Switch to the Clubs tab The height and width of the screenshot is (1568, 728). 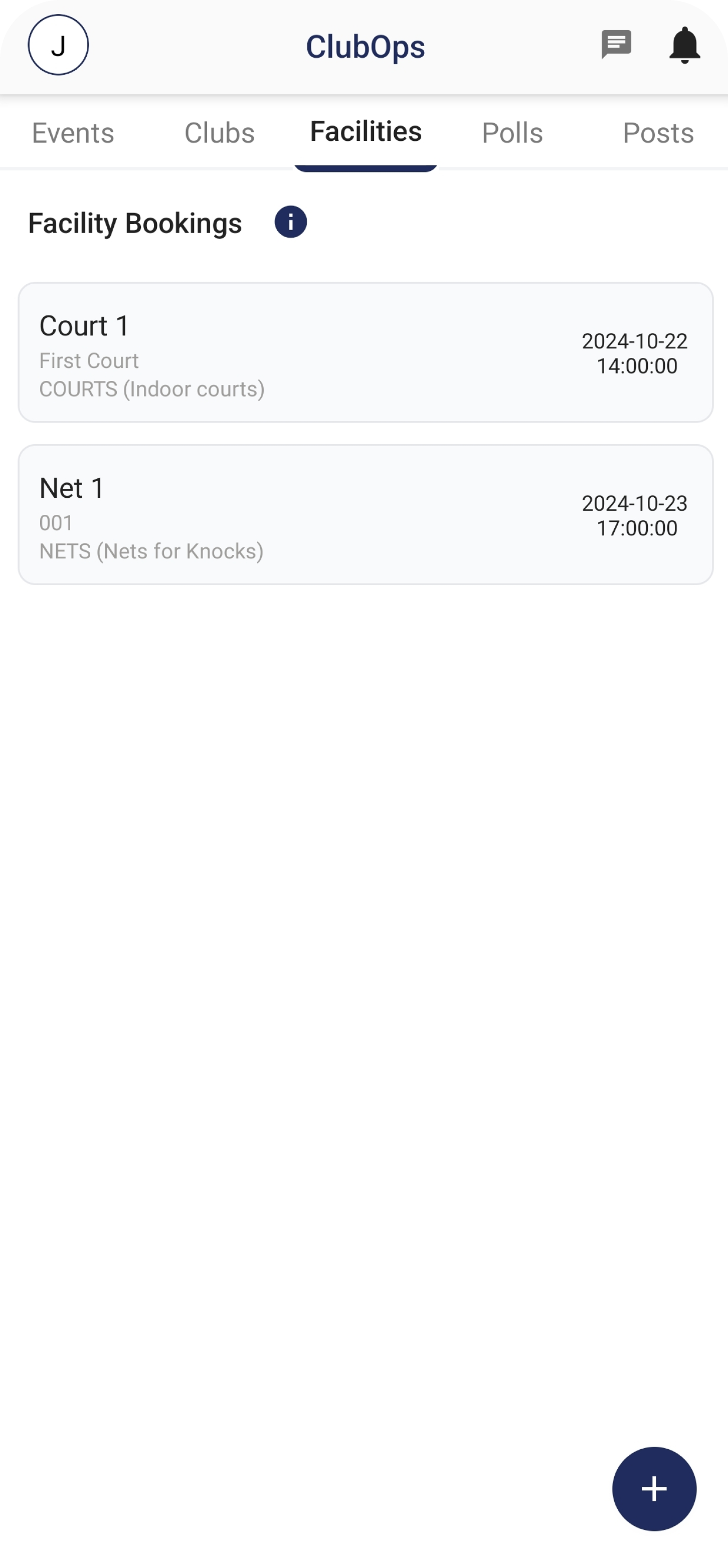219,133
